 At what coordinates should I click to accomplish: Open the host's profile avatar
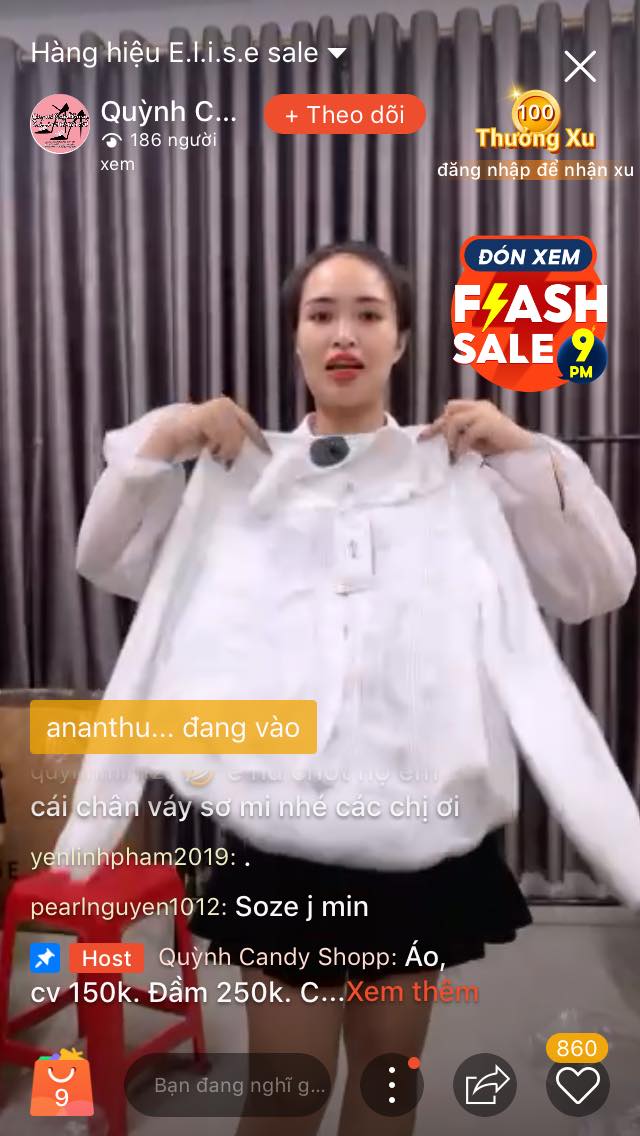[61, 124]
